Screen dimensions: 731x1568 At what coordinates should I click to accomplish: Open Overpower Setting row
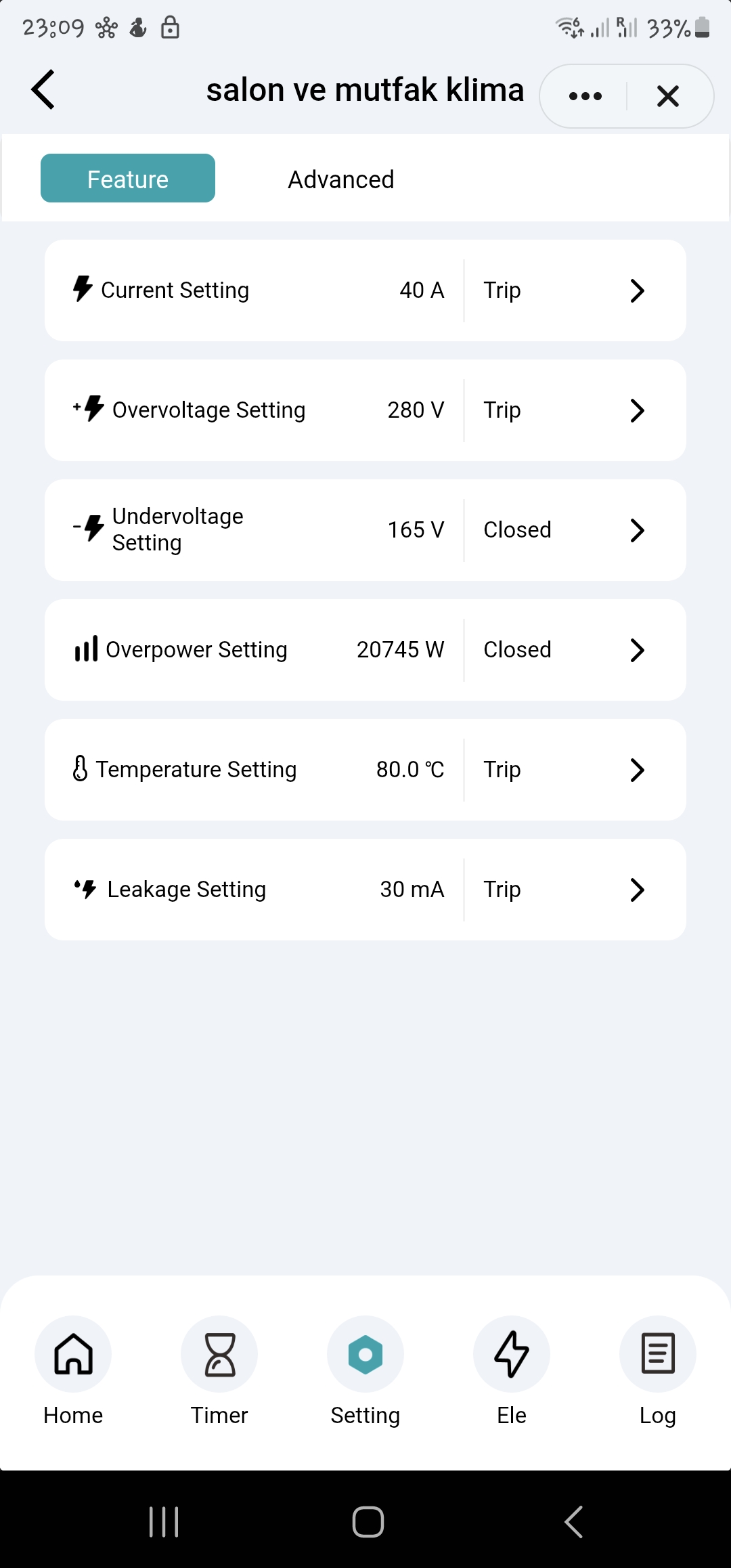(365, 650)
